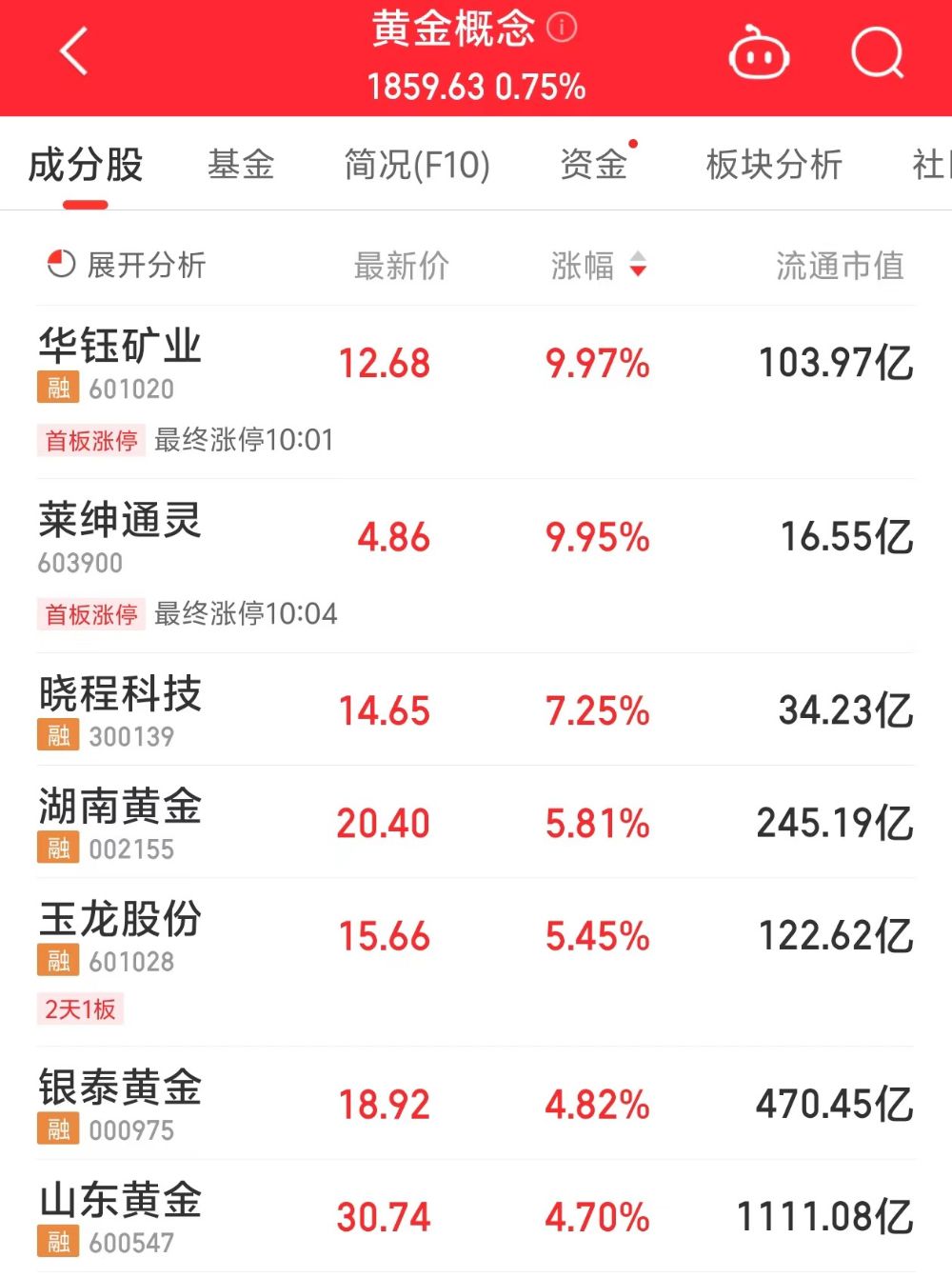Open 玉龙股份 stock details
Screen dimensions: 952x1278
pyautogui.click(x=120, y=920)
